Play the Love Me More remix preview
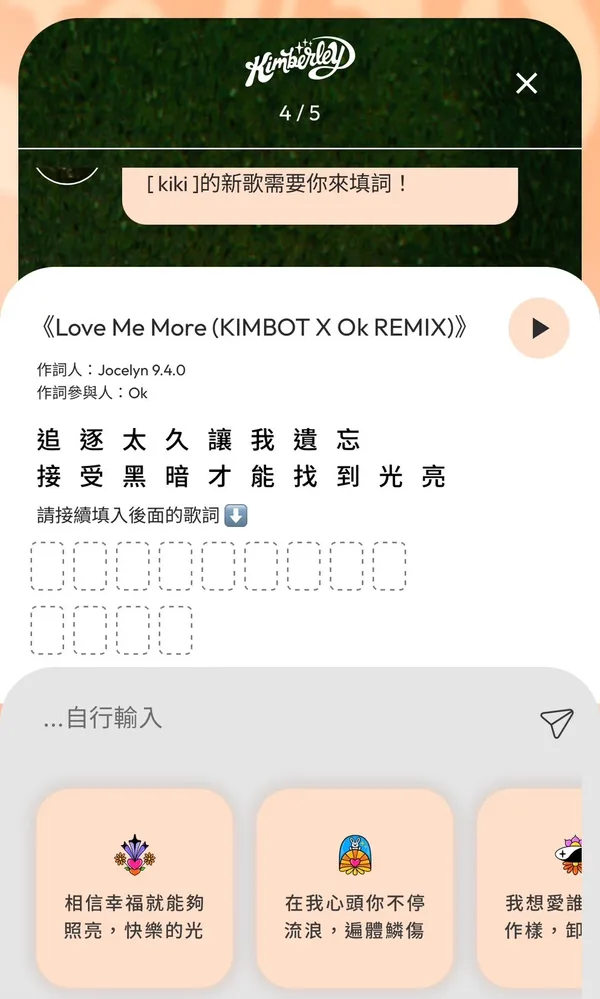The image size is (600, 999). point(539,328)
